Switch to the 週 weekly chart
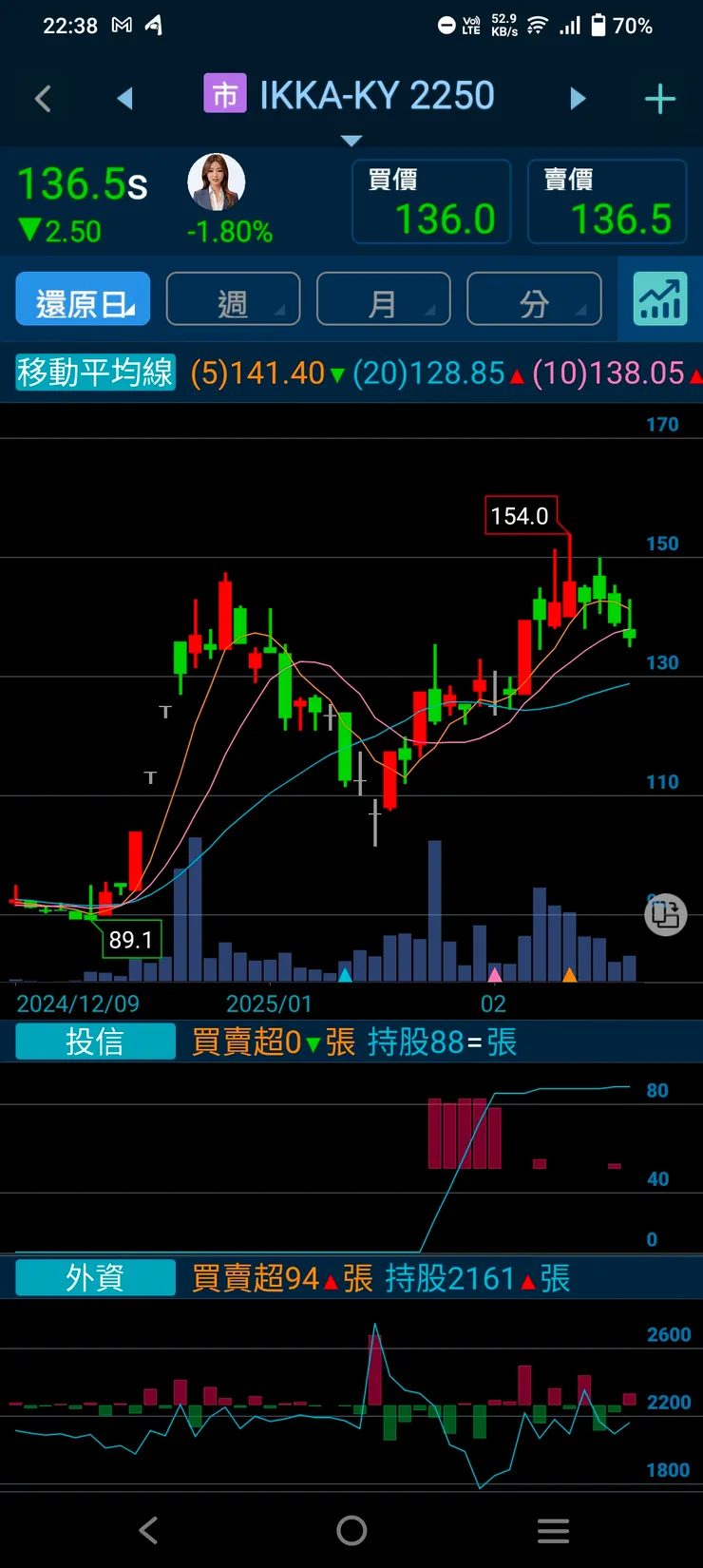 [x=233, y=299]
